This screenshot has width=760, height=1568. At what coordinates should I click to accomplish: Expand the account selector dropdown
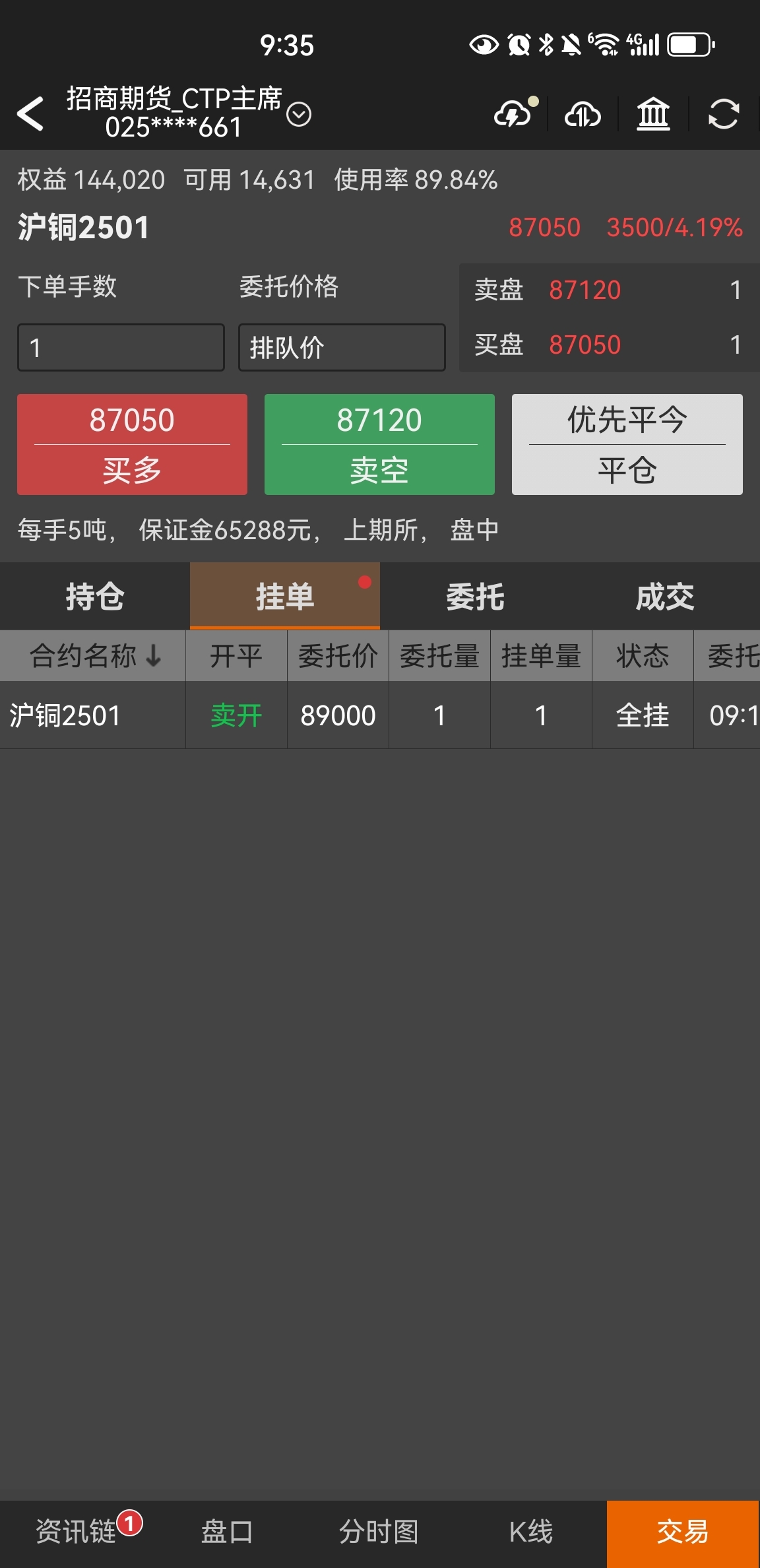299,114
